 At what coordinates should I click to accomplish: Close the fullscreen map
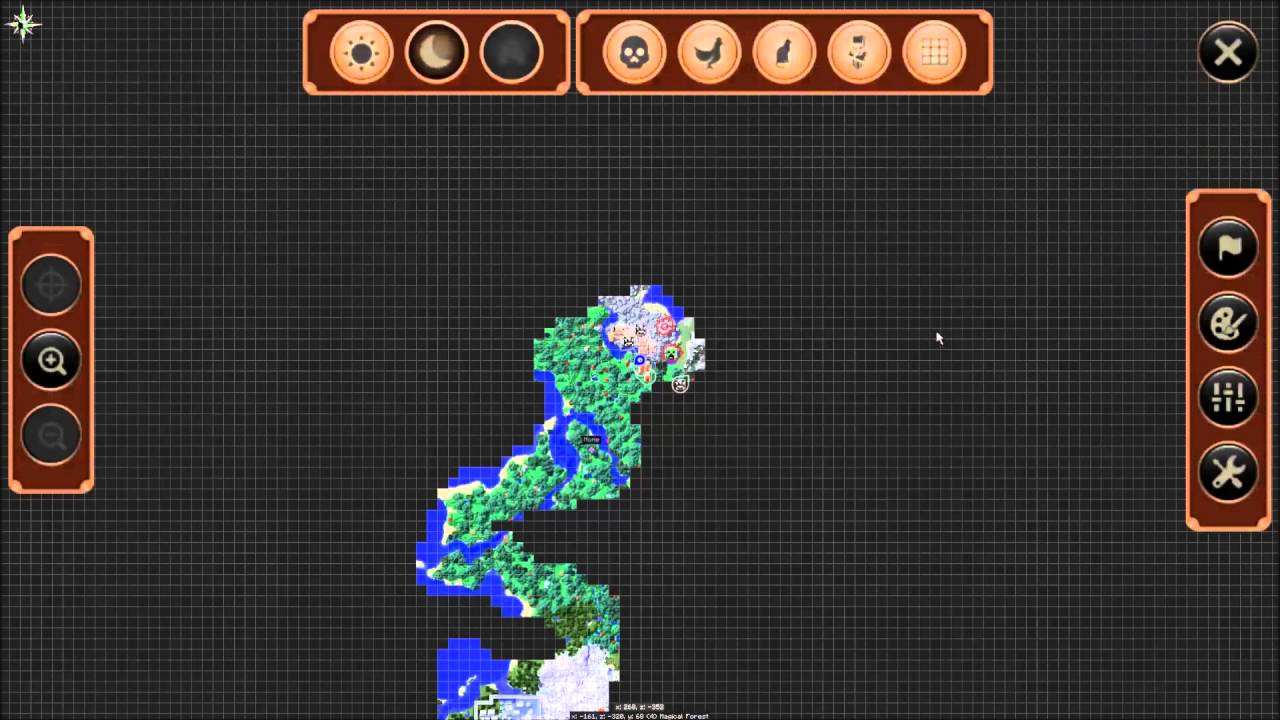[1228, 53]
